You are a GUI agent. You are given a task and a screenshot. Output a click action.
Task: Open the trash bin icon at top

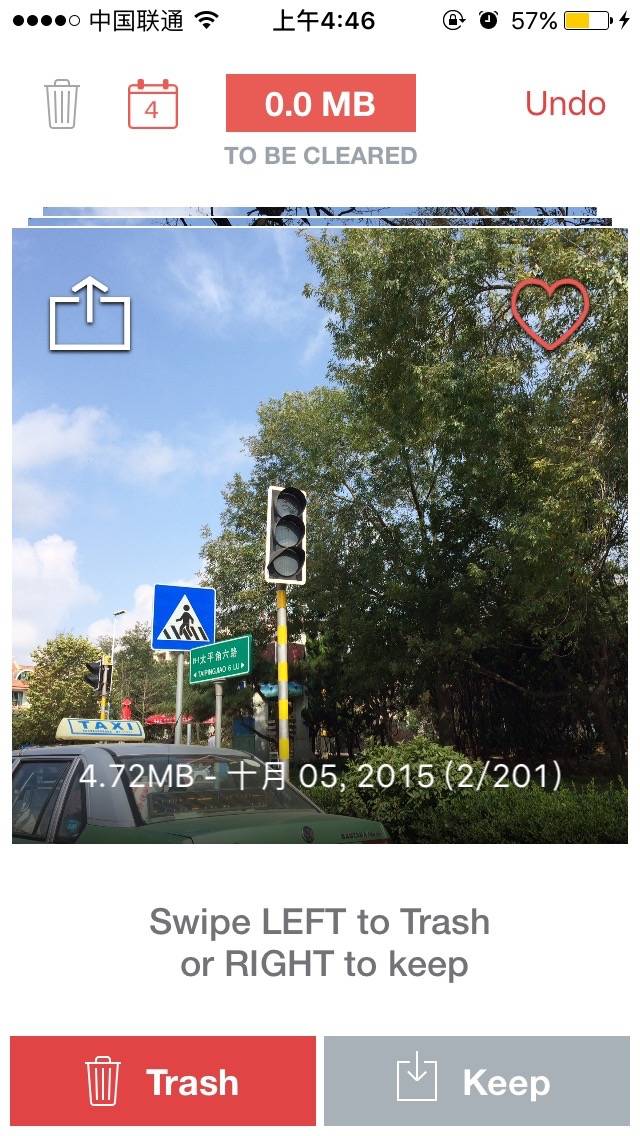coord(62,104)
